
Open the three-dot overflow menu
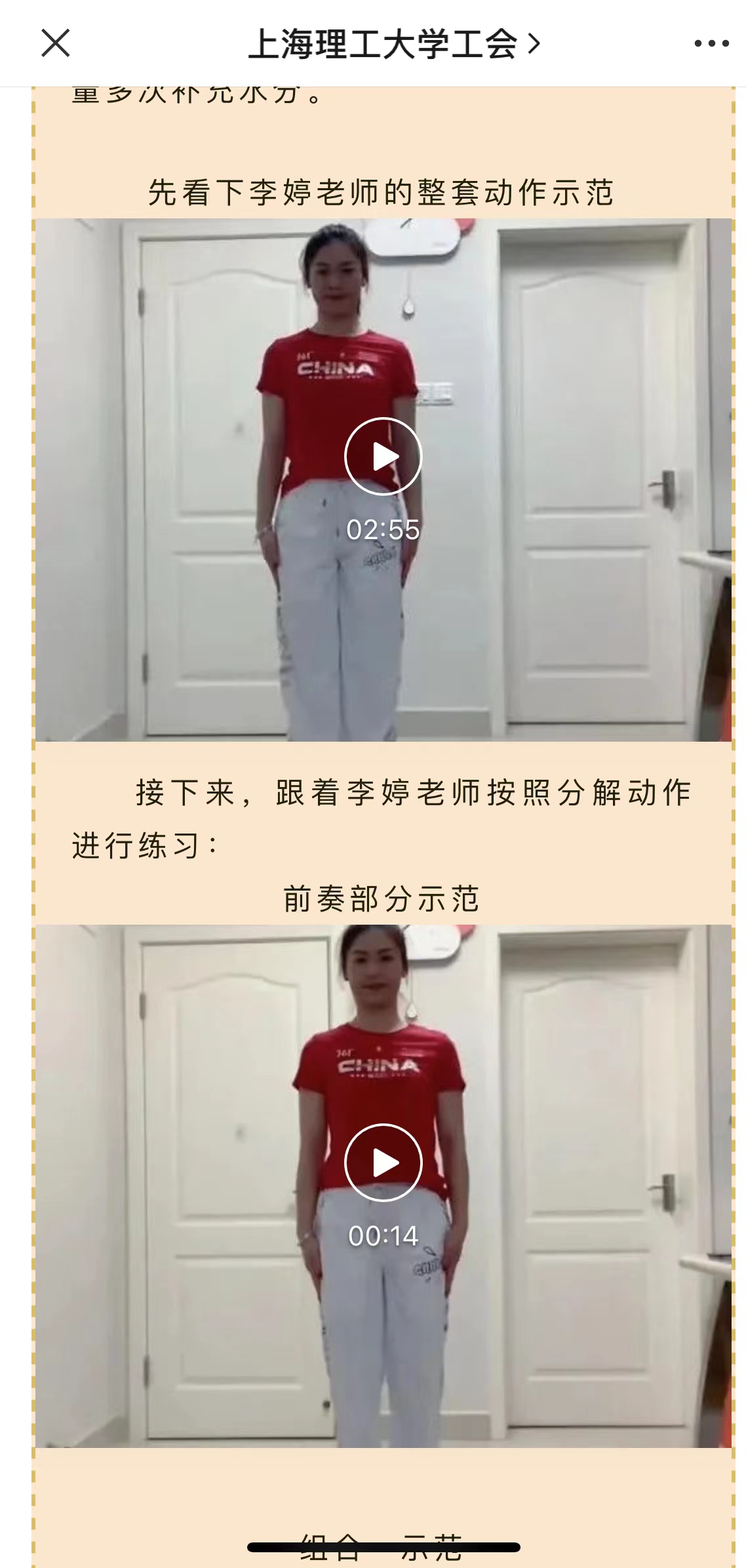coord(711,44)
